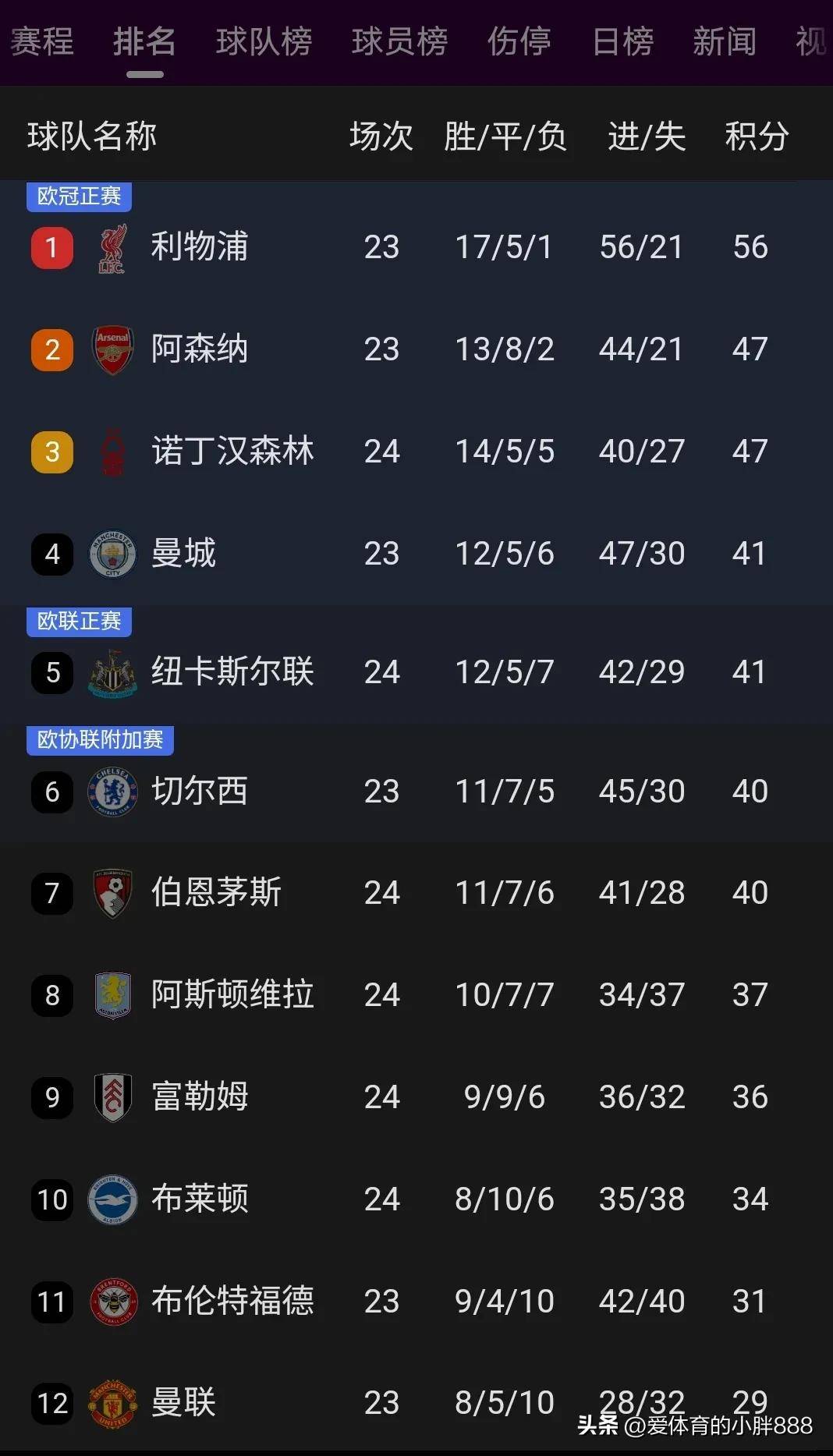Click the rank number 1 badge

51,247
